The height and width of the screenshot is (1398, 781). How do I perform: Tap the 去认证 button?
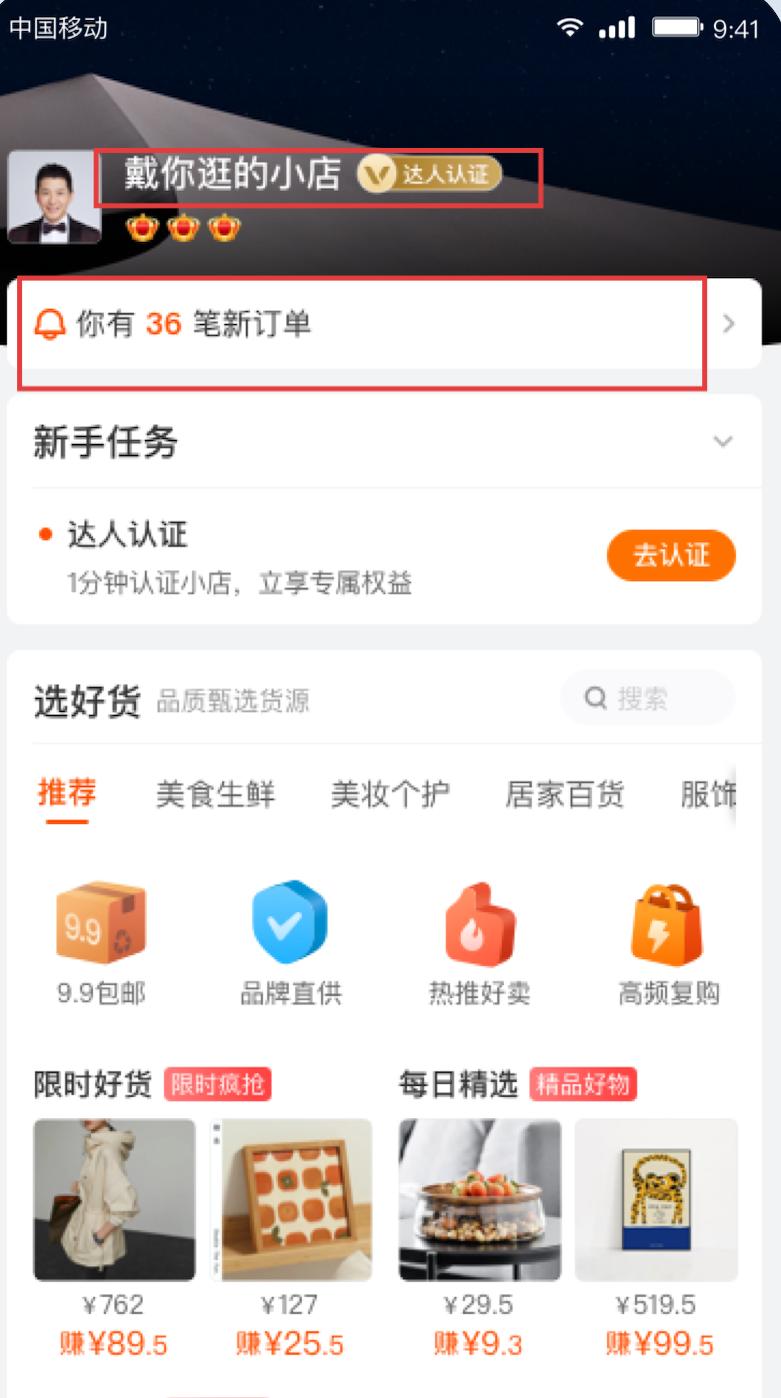(670, 556)
